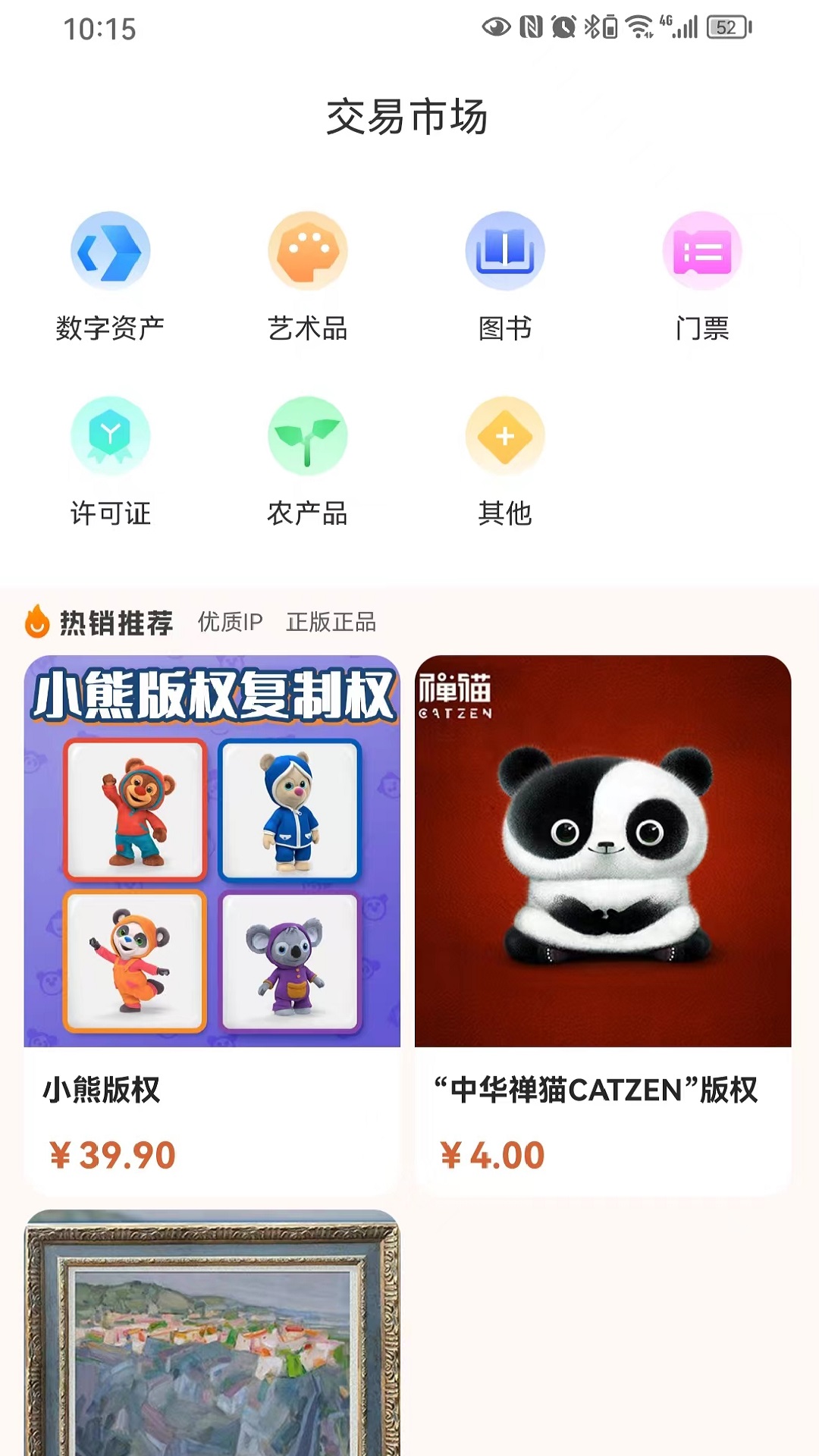
Task: Tap the 其他 plus category icon
Action: pyautogui.click(x=505, y=436)
